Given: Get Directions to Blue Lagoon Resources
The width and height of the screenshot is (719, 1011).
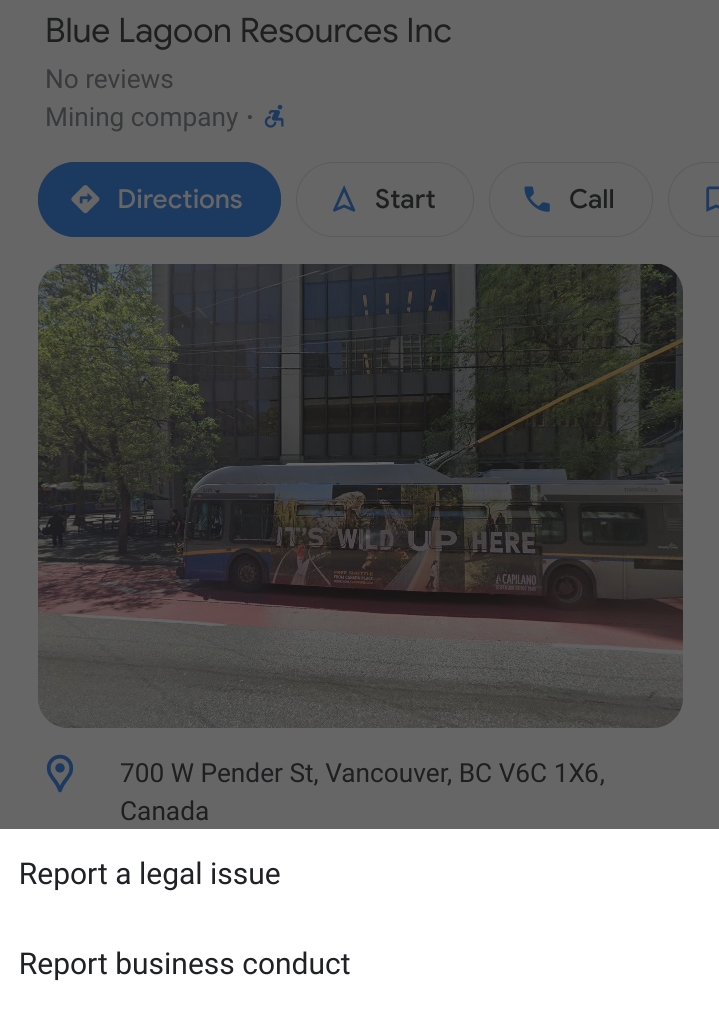Looking at the screenshot, I should point(159,199).
